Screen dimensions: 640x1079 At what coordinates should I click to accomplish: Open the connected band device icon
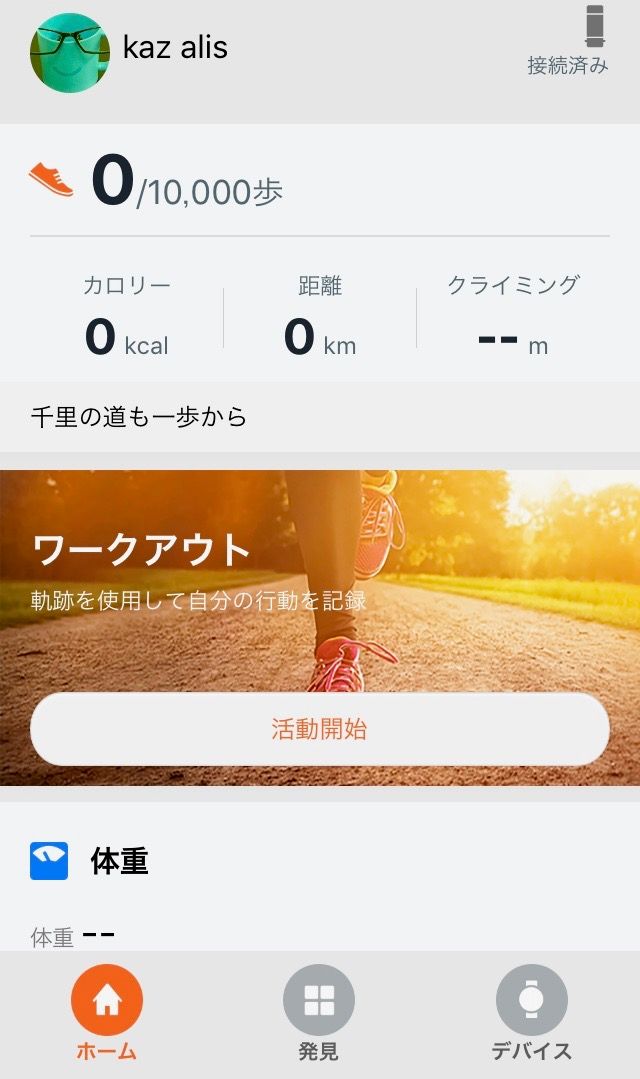click(595, 28)
